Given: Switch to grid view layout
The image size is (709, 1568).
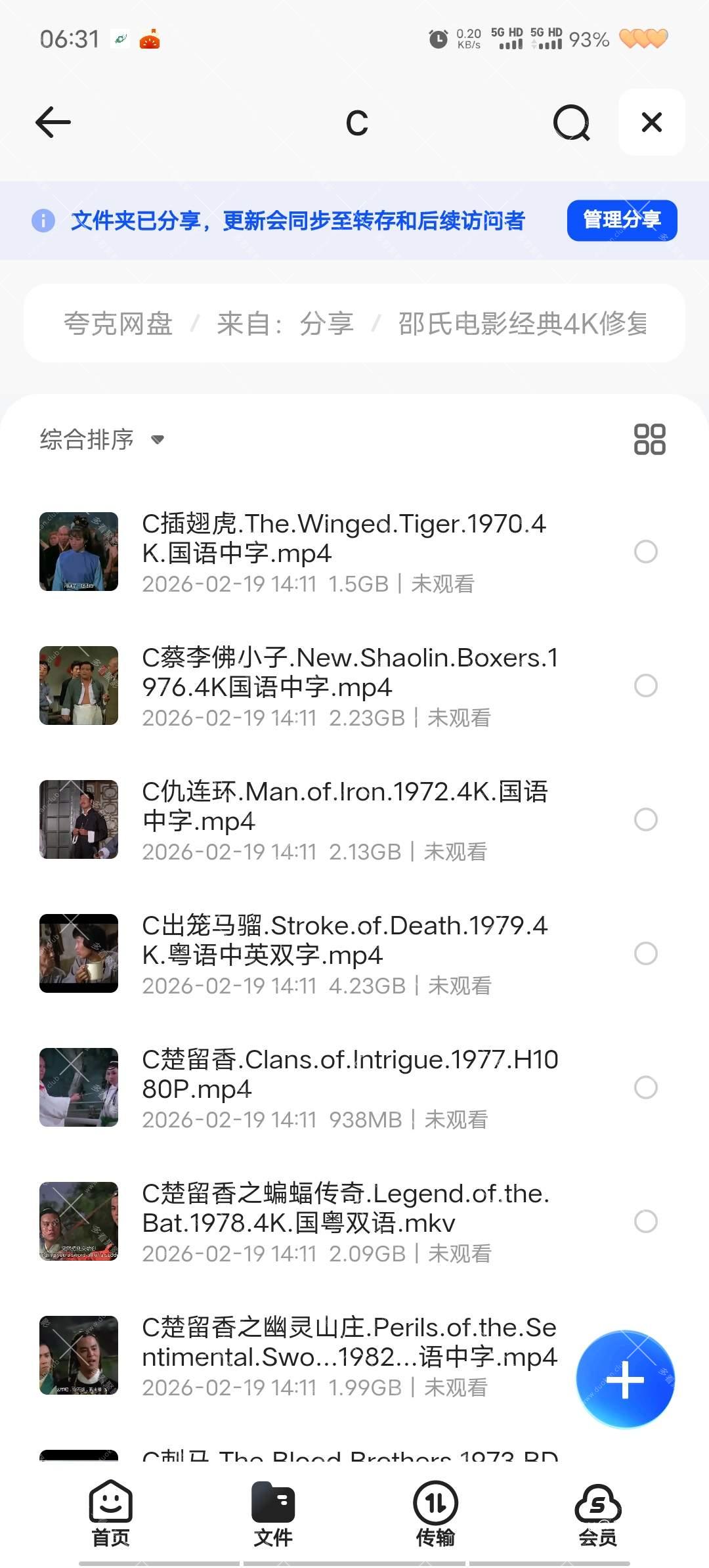Looking at the screenshot, I should pyautogui.click(x=649, y=439).
